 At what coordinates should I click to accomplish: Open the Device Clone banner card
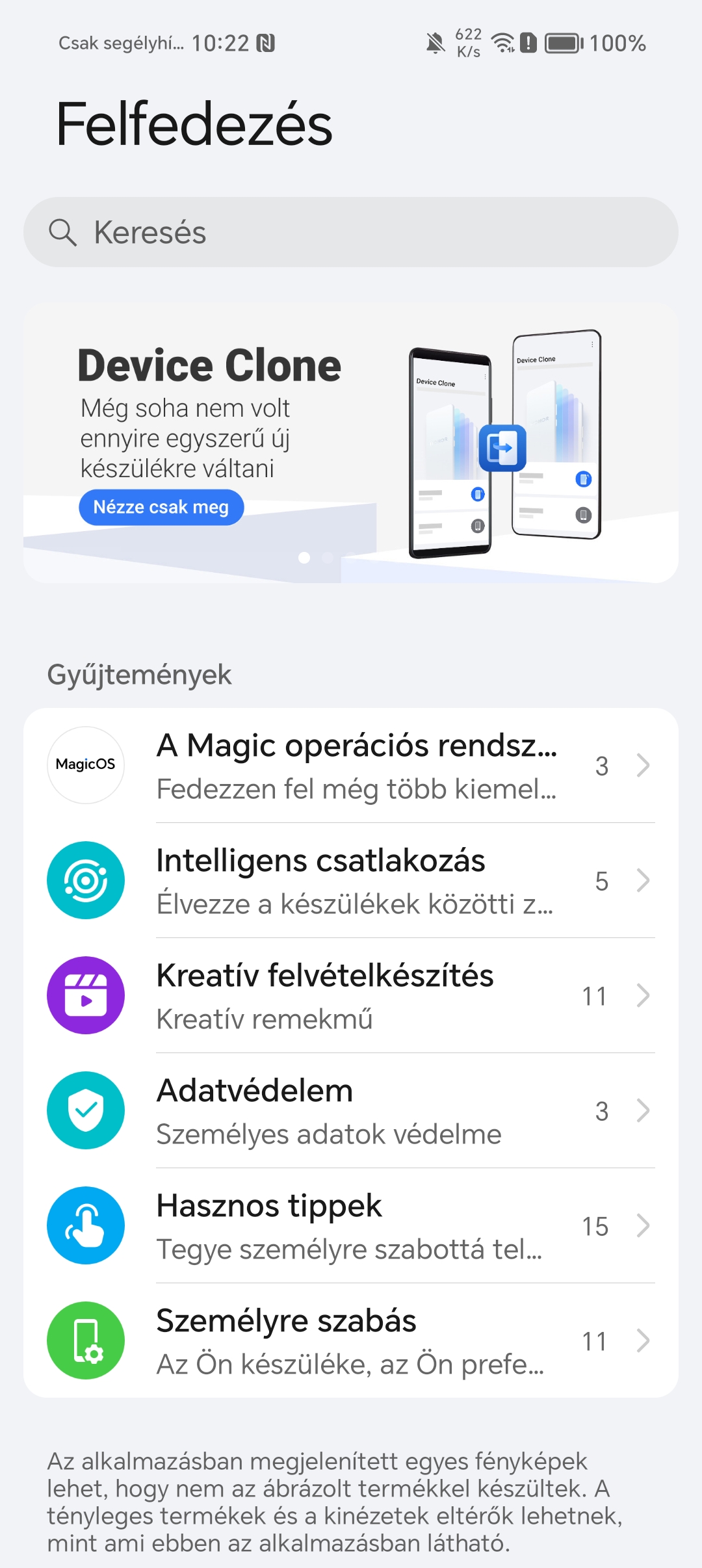(351, 443)
